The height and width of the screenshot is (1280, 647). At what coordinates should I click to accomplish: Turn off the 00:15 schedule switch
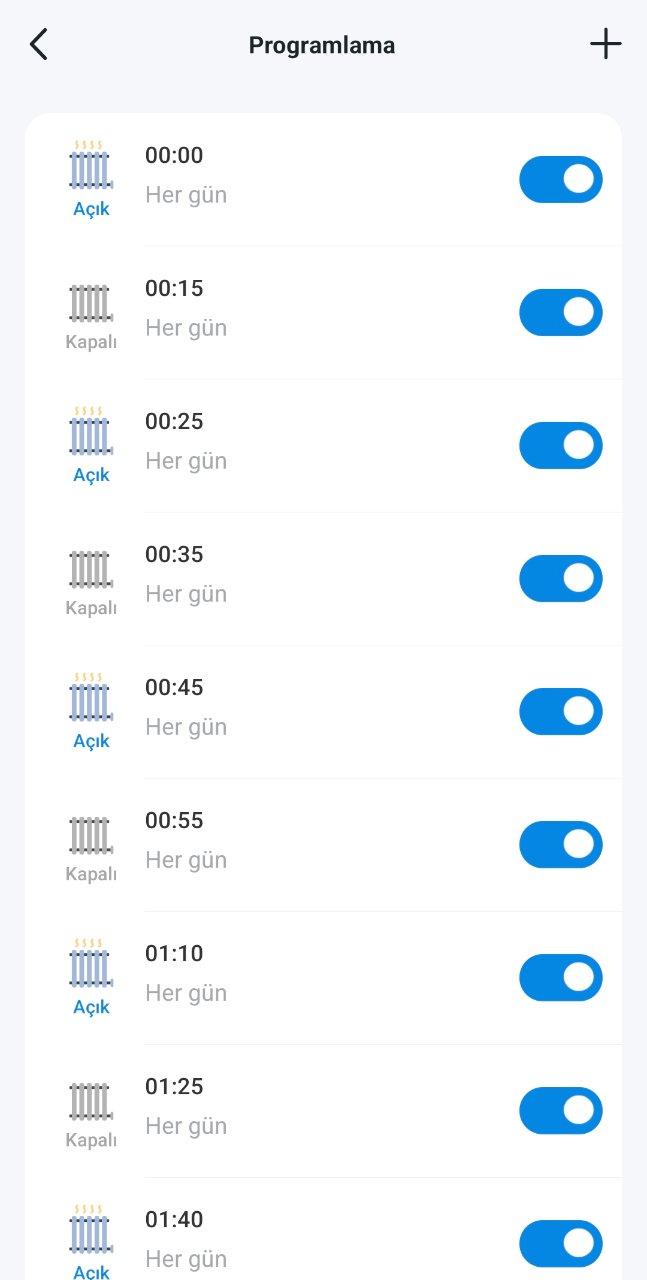[x=561, y=312]
